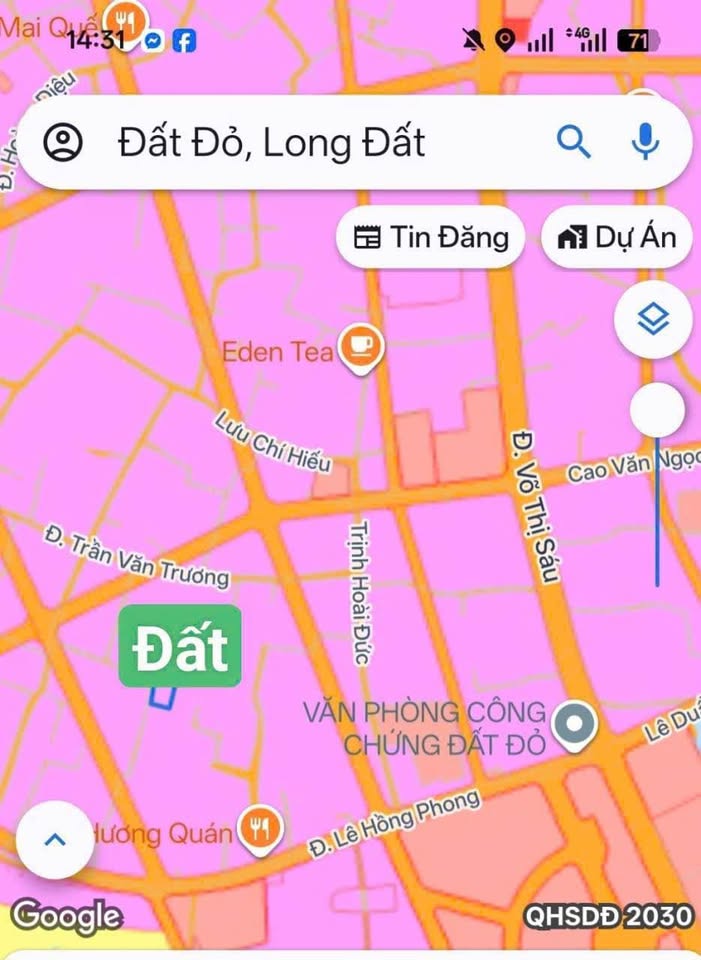This screenshot has height=960, width=701.
Task: Open the Dự Án projects chip
Action: 617,238
